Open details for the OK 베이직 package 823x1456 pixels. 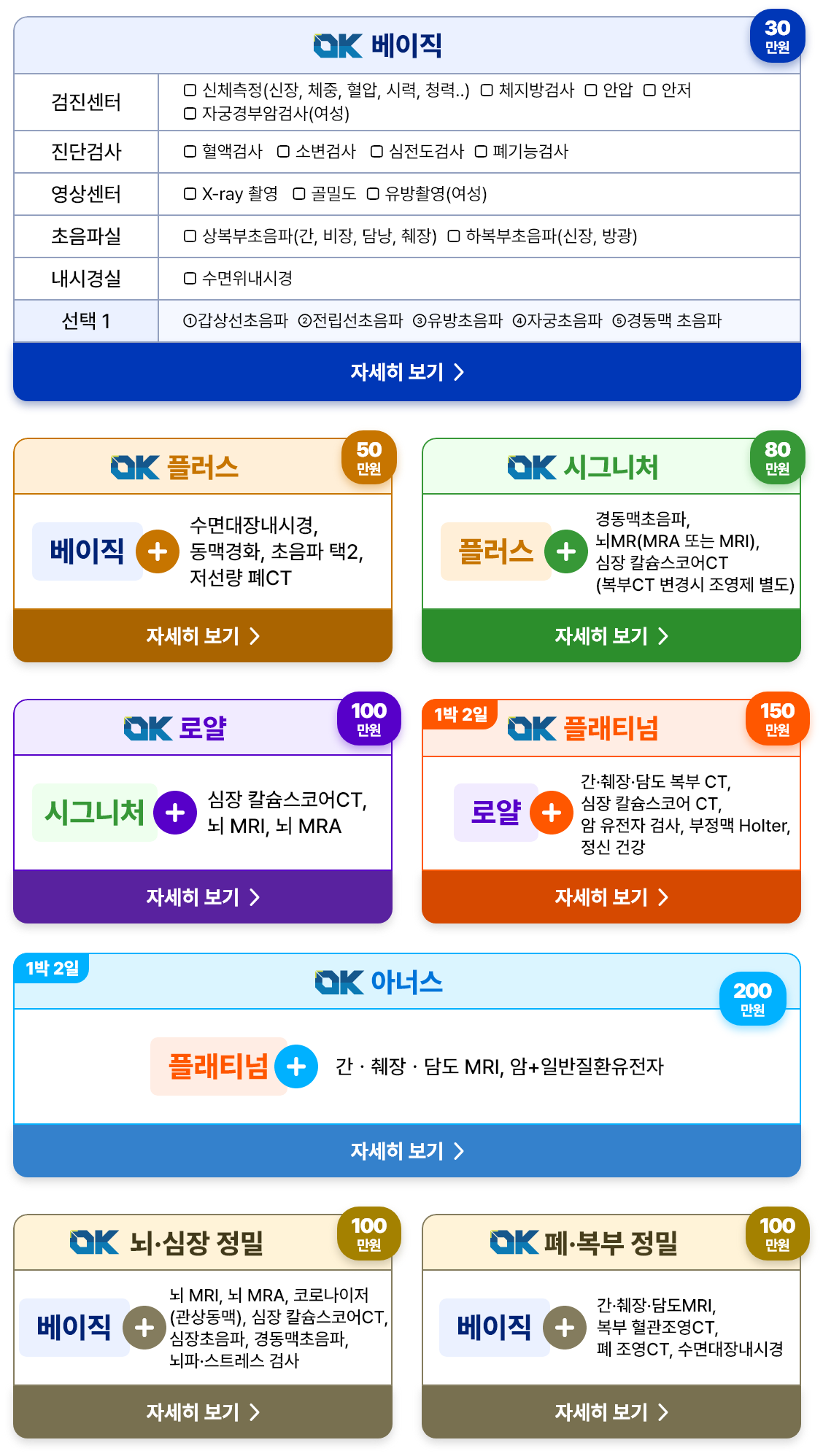pyautogui.click(x=407, y=372)
